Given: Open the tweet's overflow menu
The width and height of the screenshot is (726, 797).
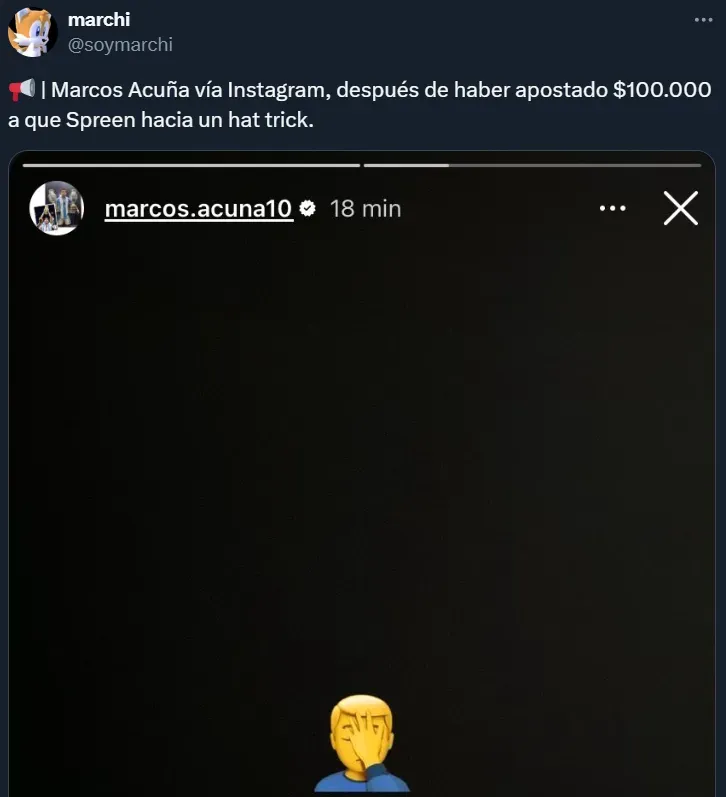Looking at the screenshot, I should point(703,20).
